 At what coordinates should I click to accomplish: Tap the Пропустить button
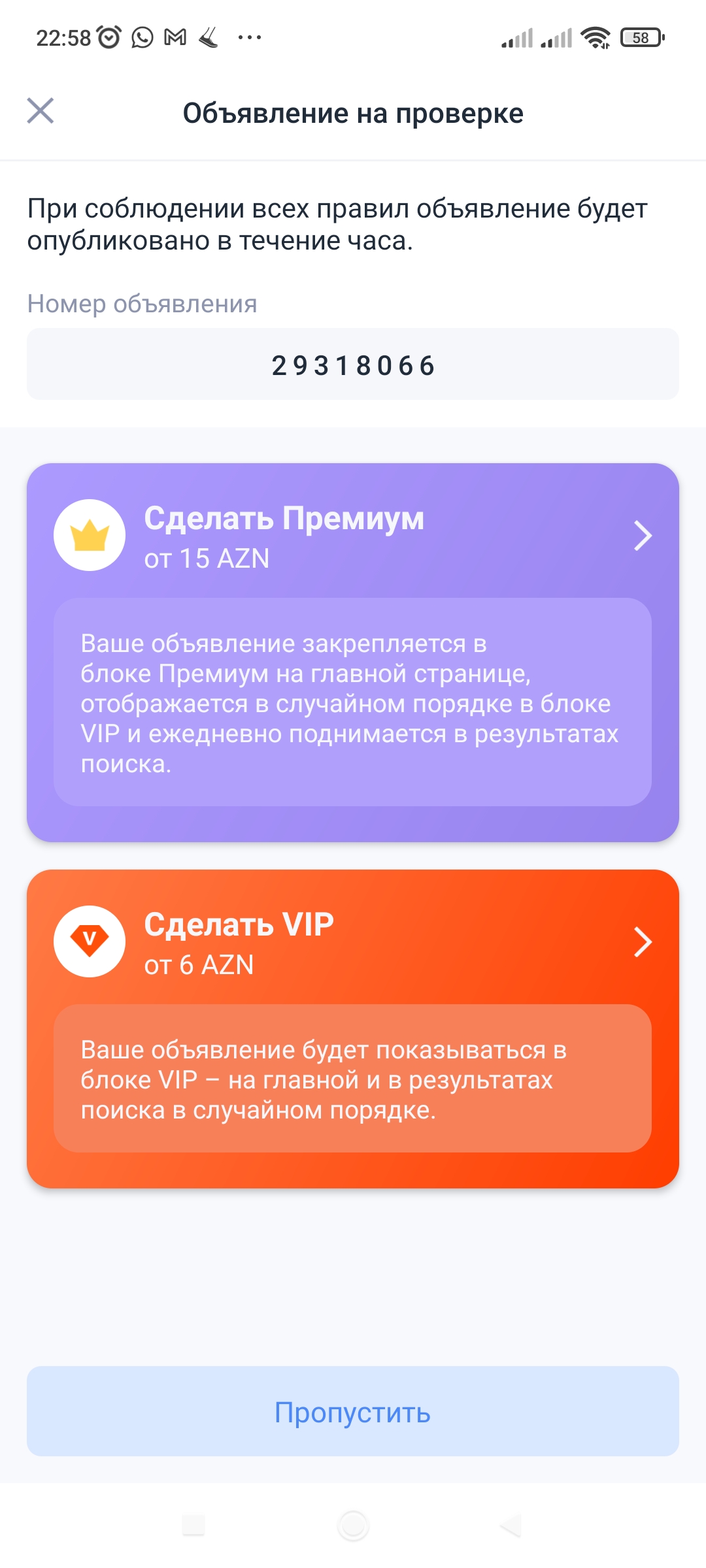353,1411
